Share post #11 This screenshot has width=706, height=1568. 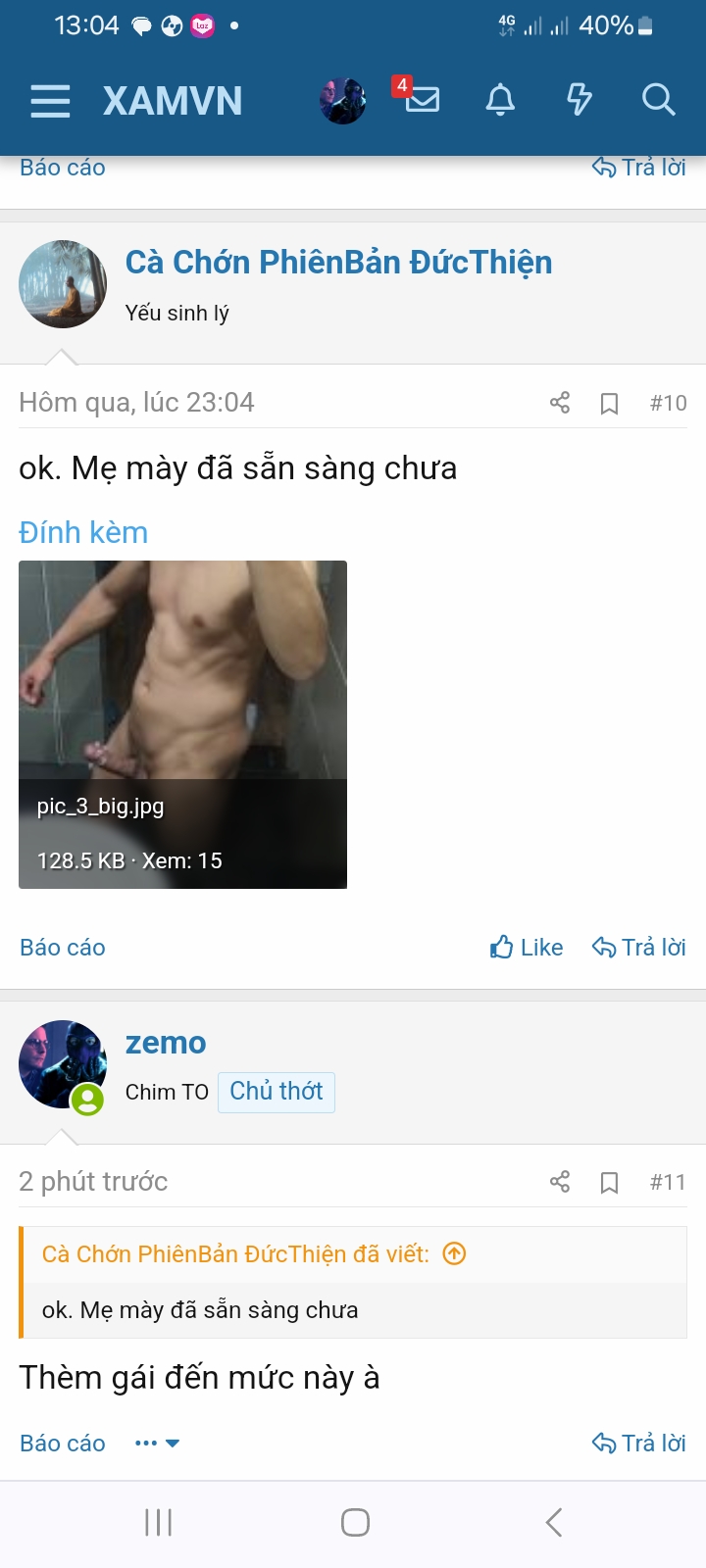tap(560, 1182)
